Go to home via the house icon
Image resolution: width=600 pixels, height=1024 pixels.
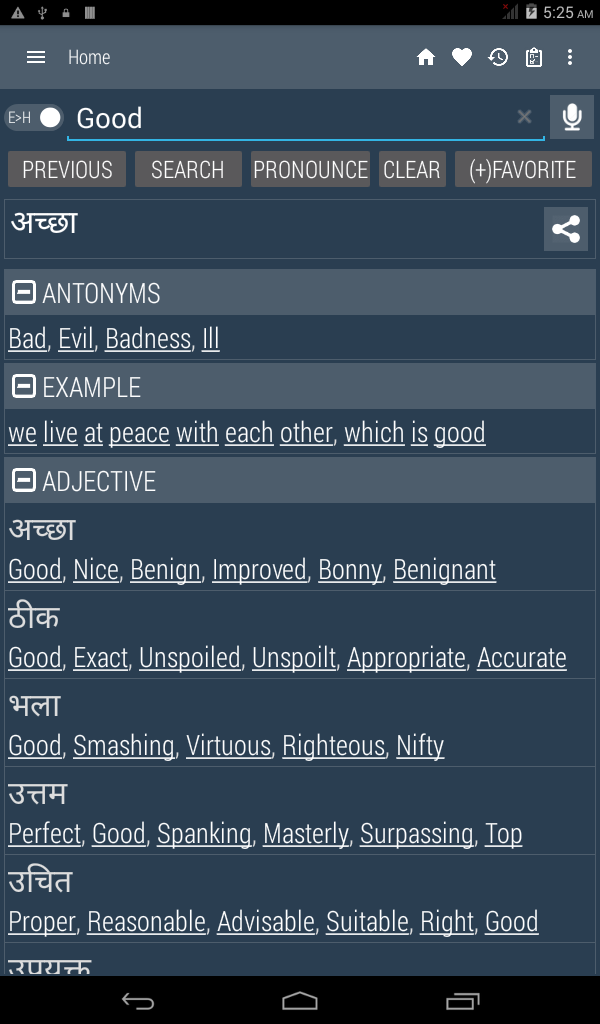pyautogui.click(x=426, y=57)
